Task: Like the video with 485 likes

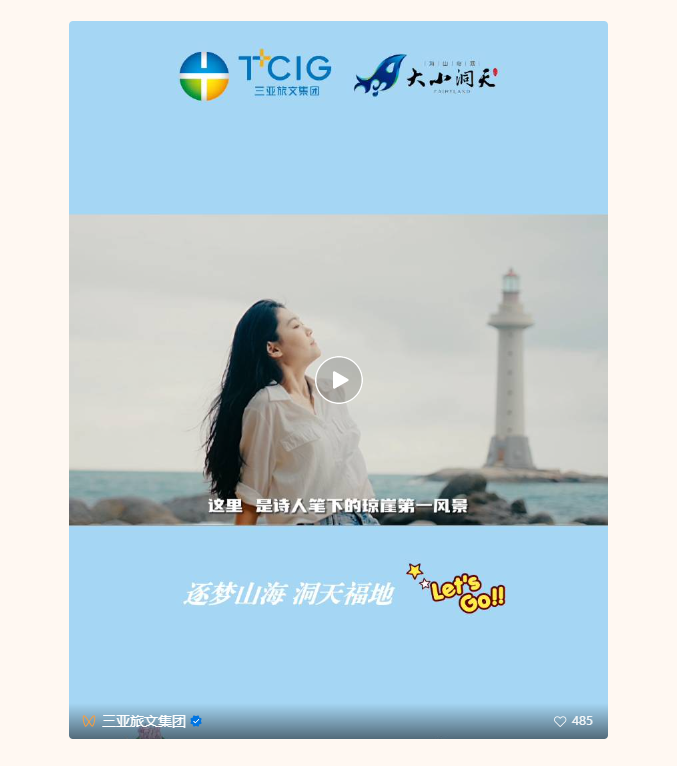Action: coord(560,721)
